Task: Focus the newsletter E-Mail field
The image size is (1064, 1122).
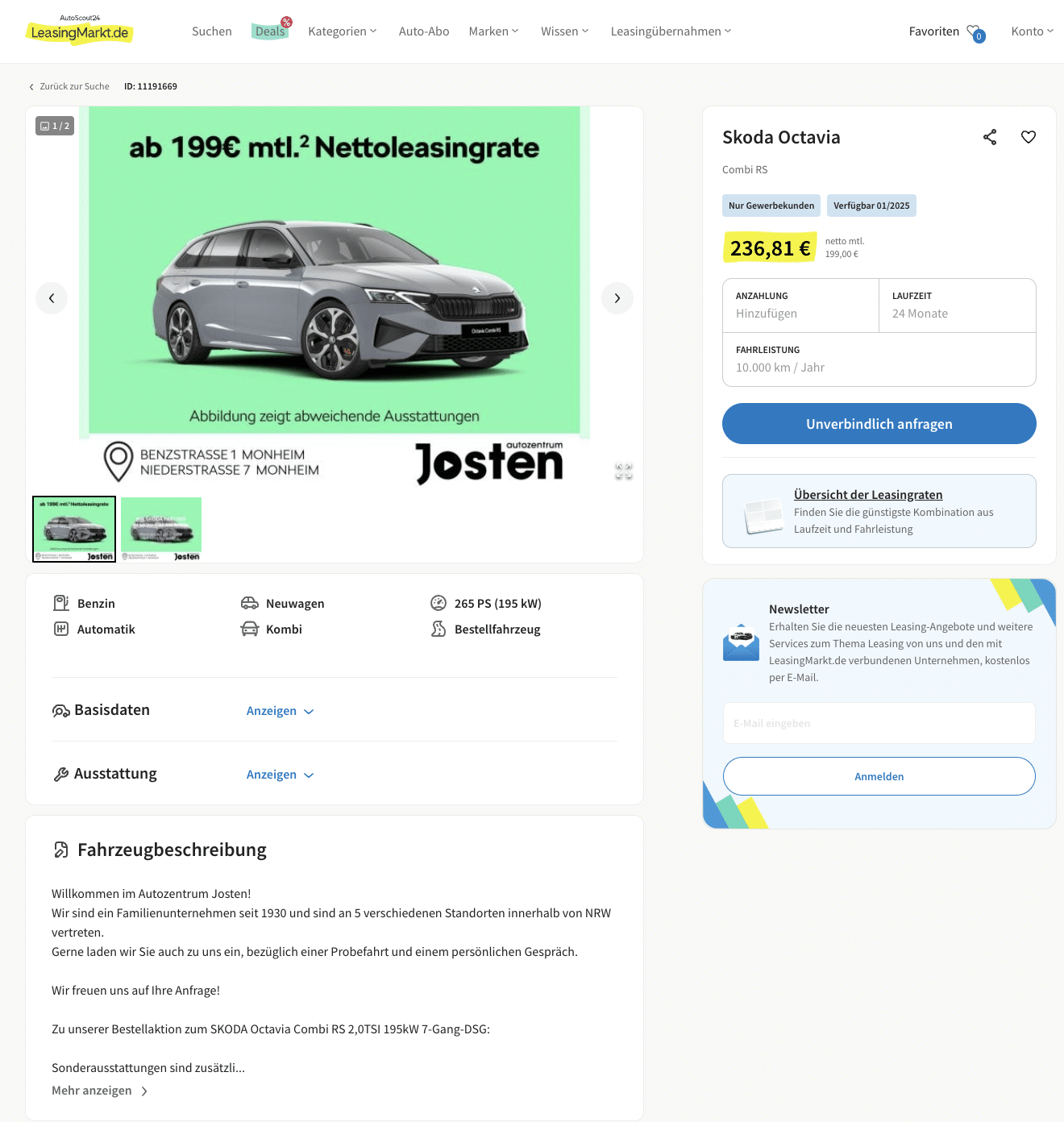Action: tap(879, 723)
